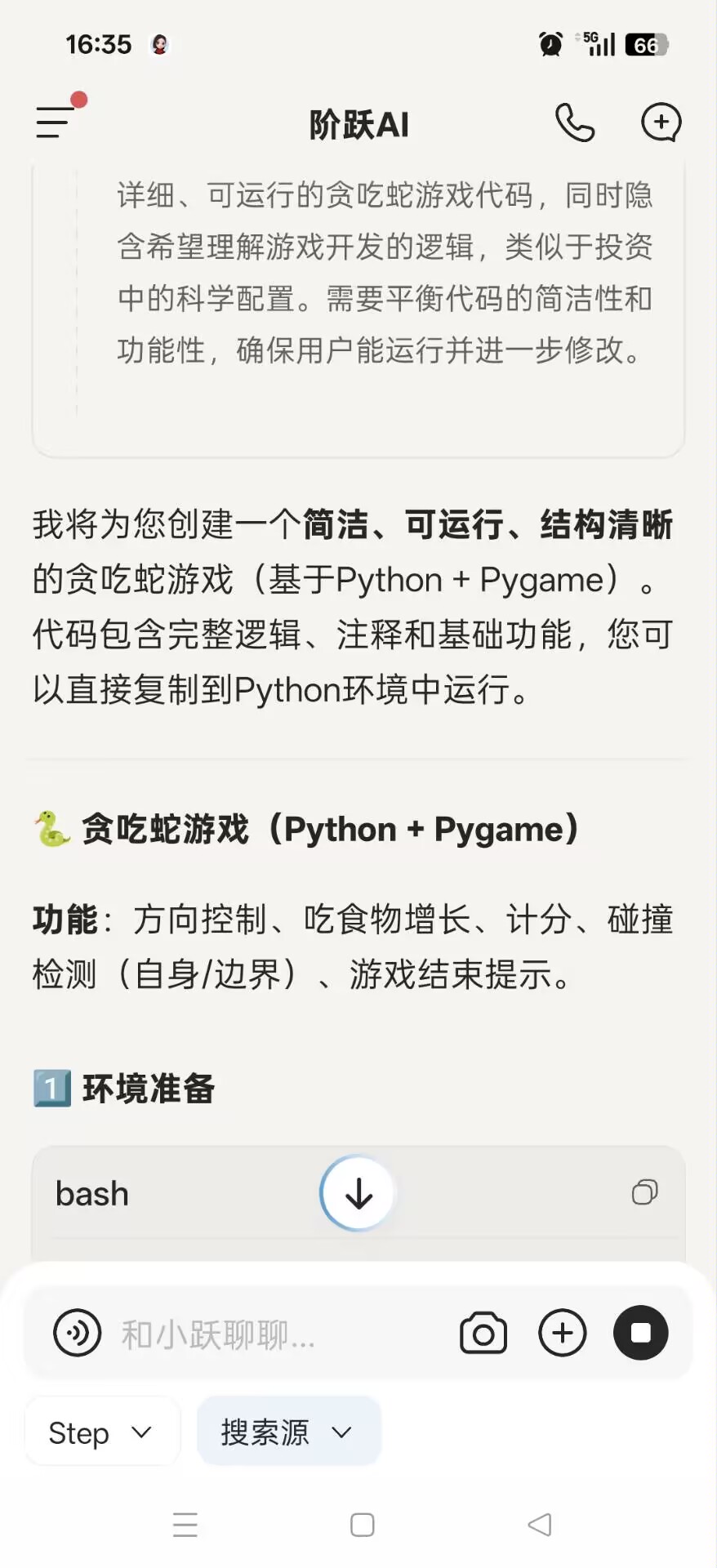The image size is (717, 1568).
Task: Stop the AI response generation
Action: 641,1333
